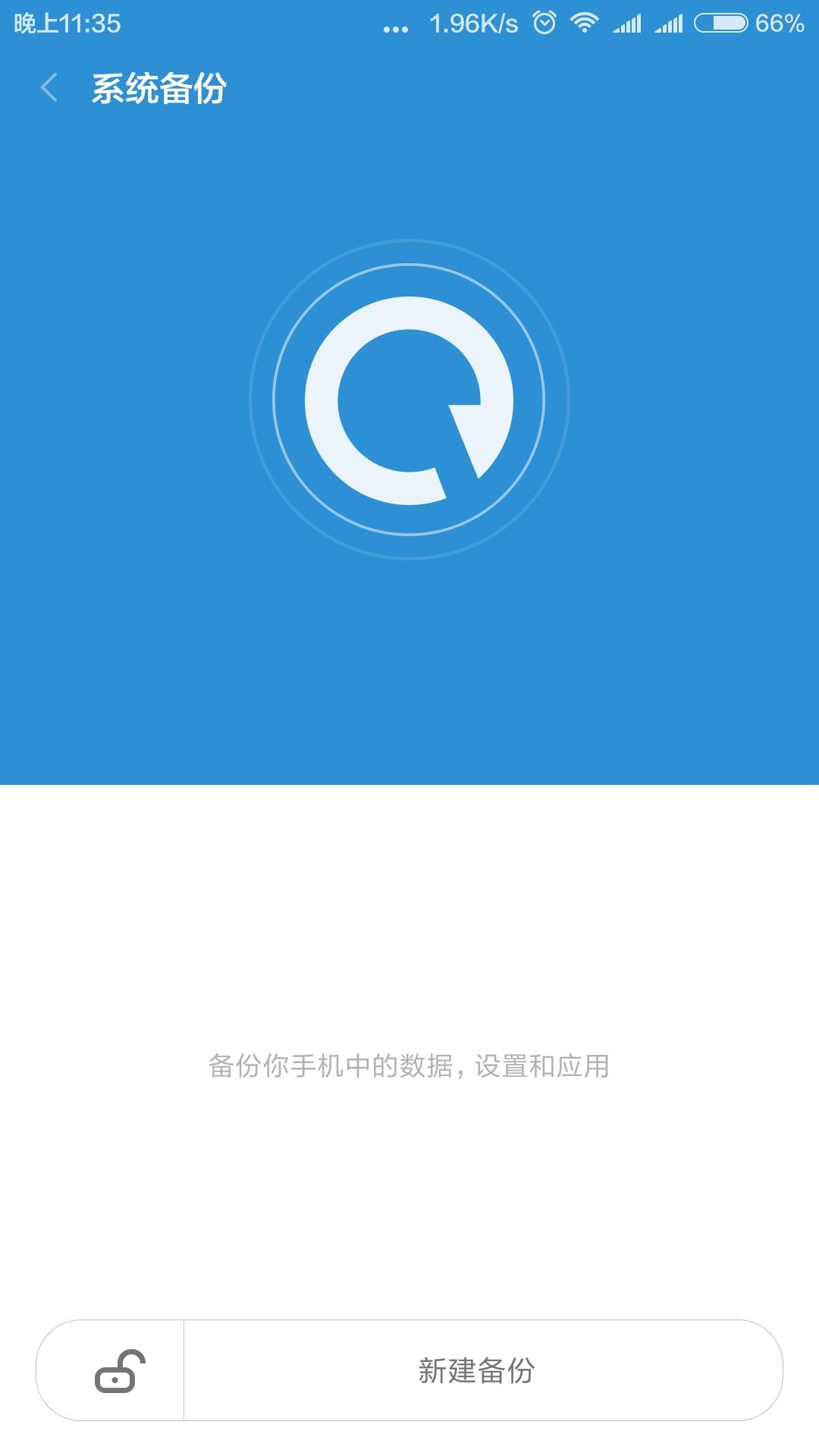Viewport: 819px width, 1456px height.
Task: Tap the alarm clock status bar icon
Action: [x=543, y=24]
